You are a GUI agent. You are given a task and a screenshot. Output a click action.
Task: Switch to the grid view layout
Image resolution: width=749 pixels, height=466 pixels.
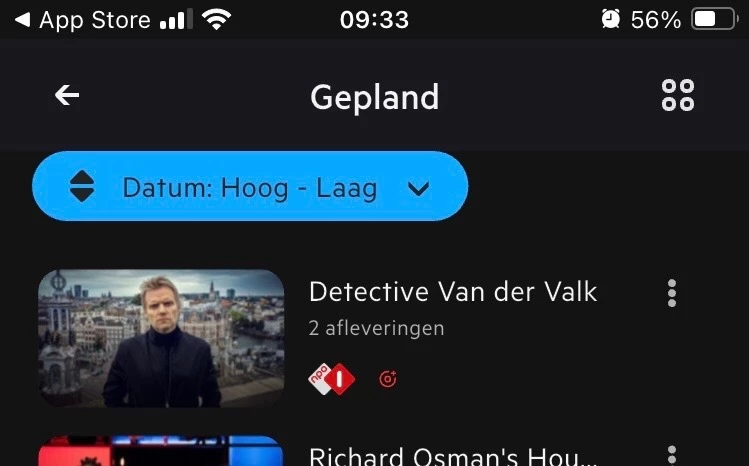click(x=677, y=96)
